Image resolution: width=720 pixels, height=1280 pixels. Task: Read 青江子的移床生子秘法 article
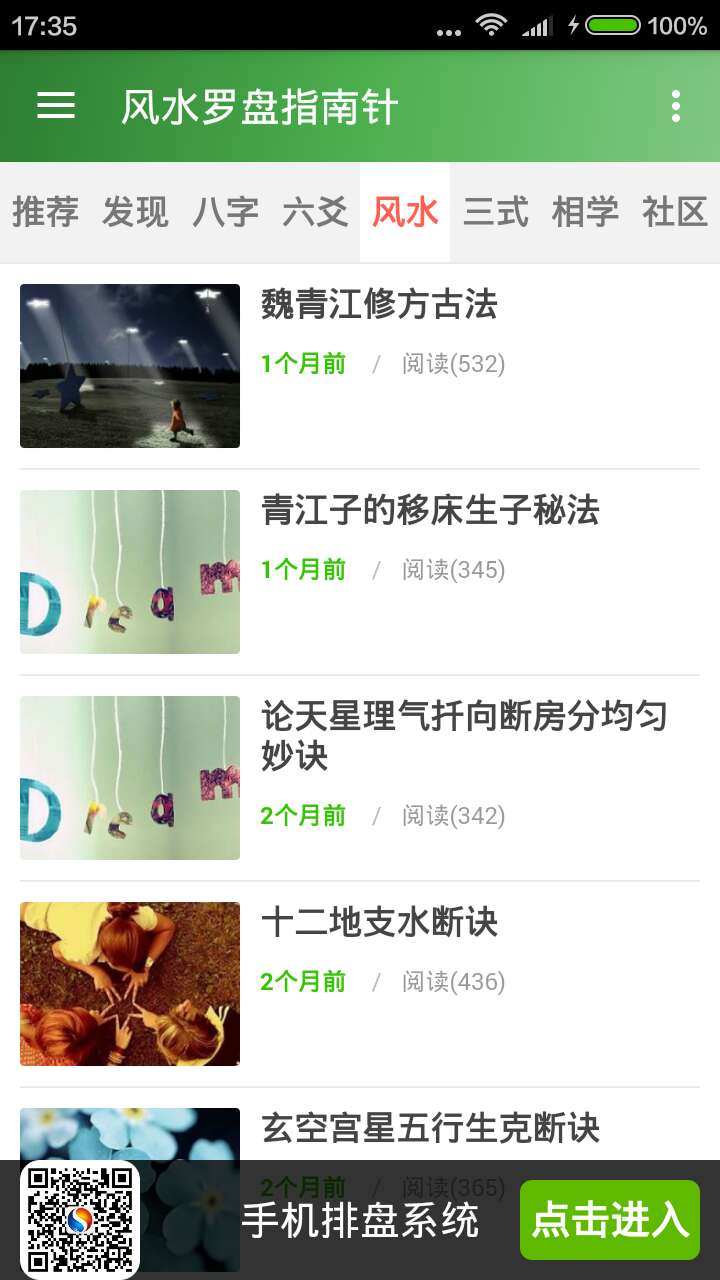point(430,511)
